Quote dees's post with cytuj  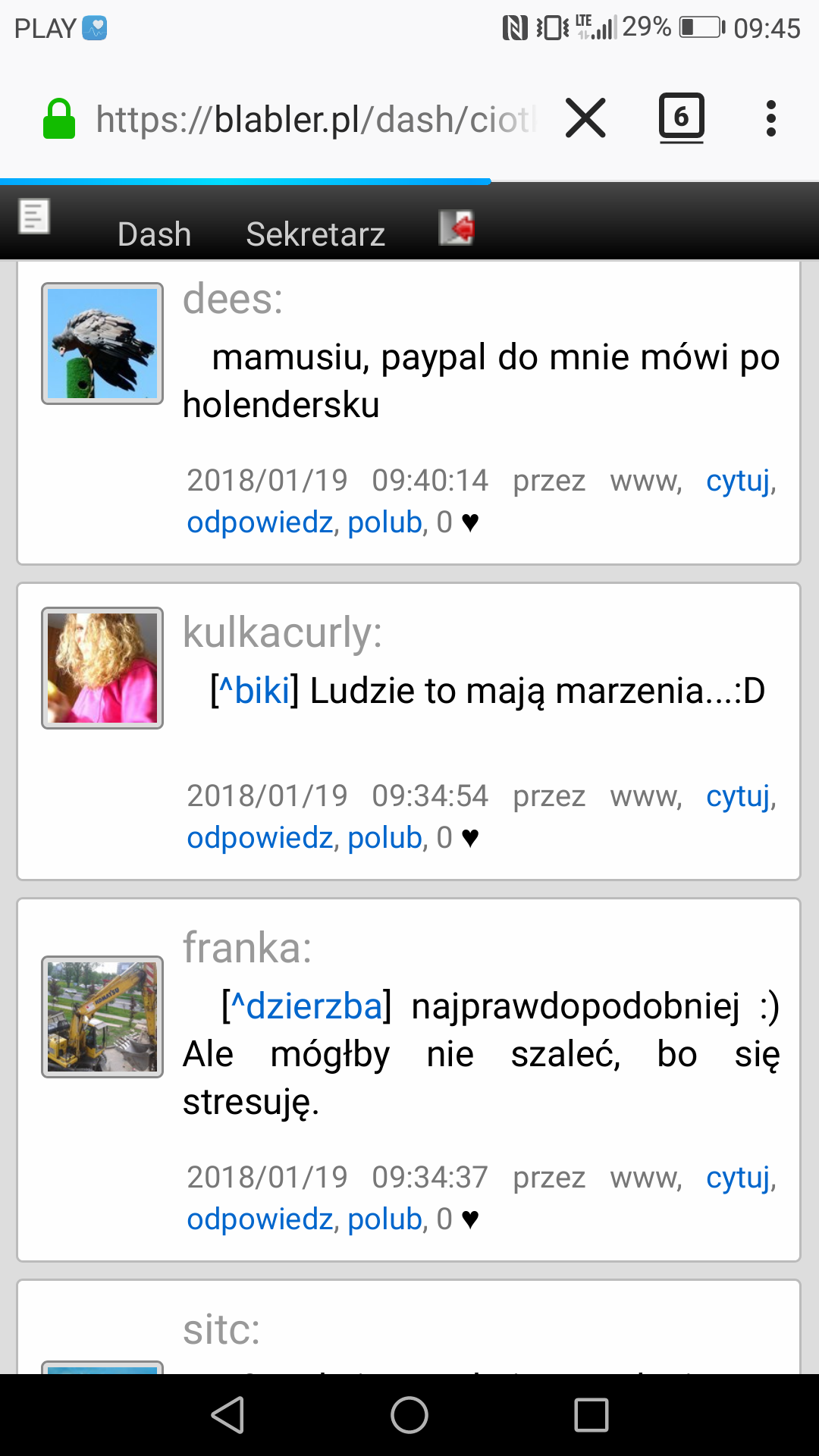click(739, 480)
